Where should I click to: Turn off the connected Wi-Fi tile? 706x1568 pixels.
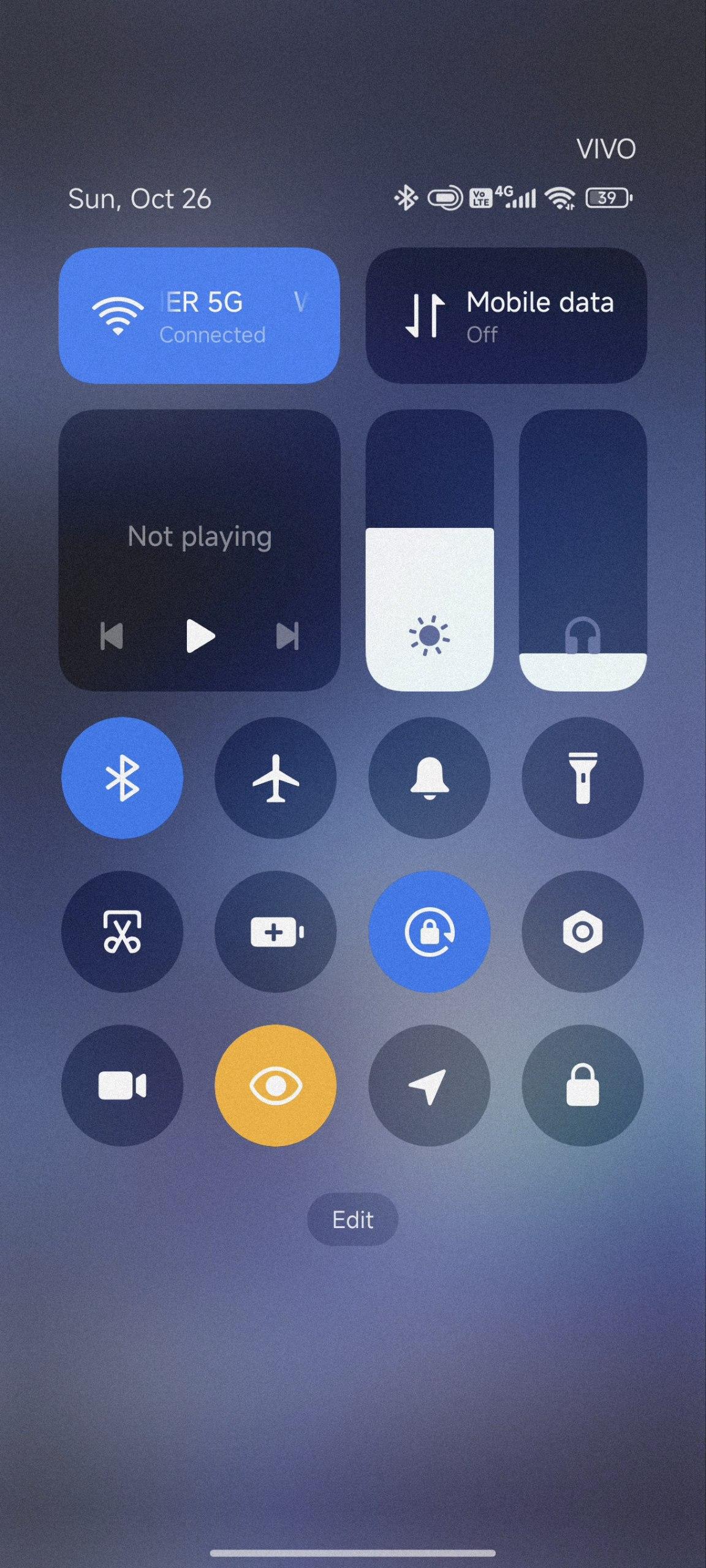(x=199, y=315)
